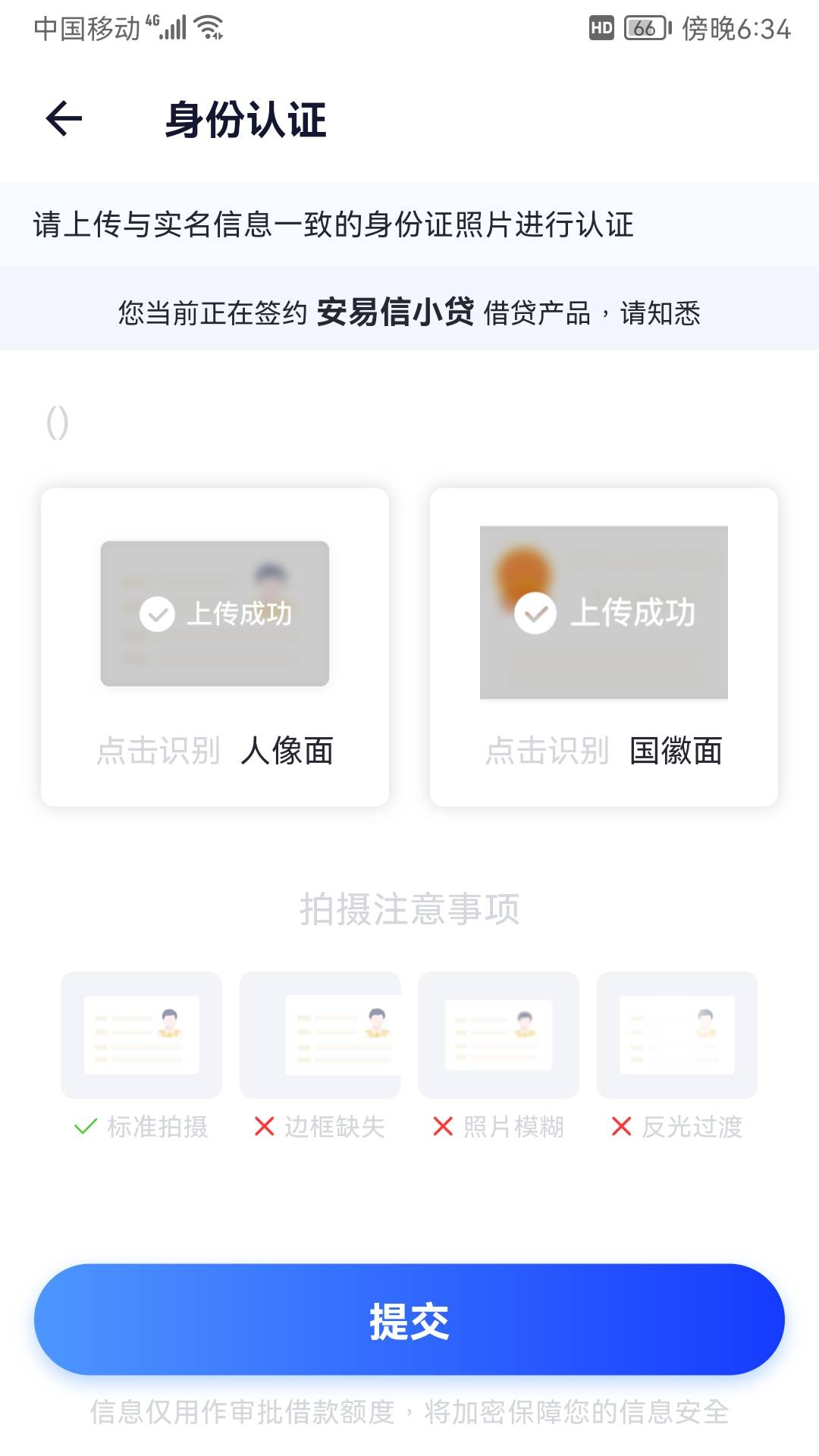Viewport: 819px width, 1456px height.
Task: Re-upload the 人像面 ID photo
Action: coord(215,614)
